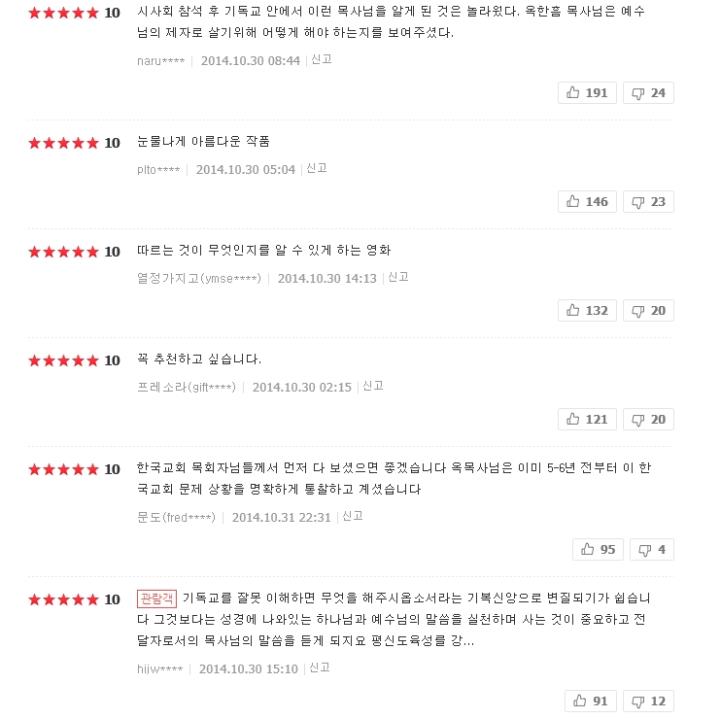720x718 pixels.
Task: Downvote plto****'s review showing 23
Action: pos(648,202)
